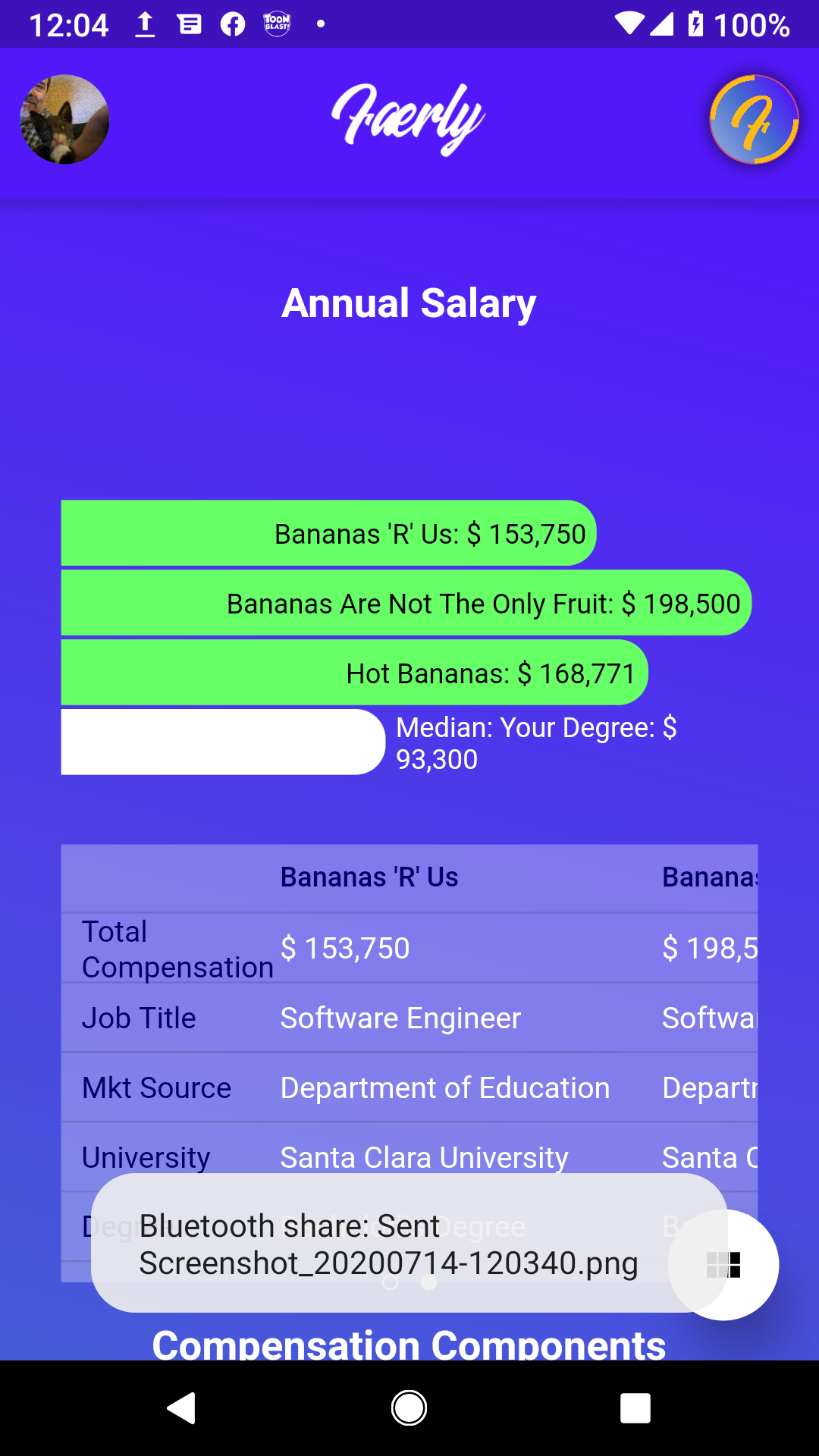
Task: Select the Bananas Are Not The Only Fruit bar
Action: [406, 603]
